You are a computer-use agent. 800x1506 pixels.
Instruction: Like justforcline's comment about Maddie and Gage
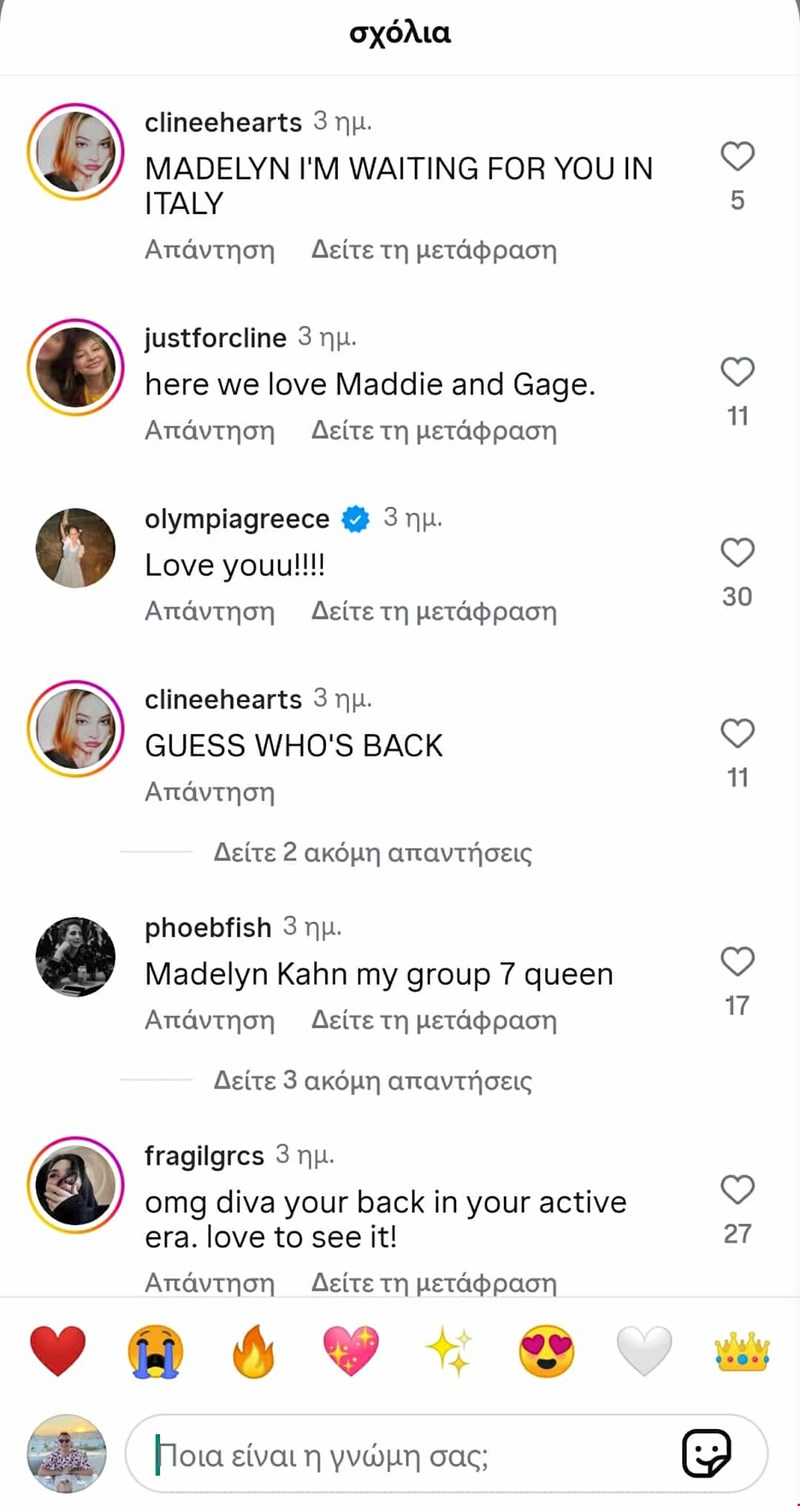coord(737,373)
